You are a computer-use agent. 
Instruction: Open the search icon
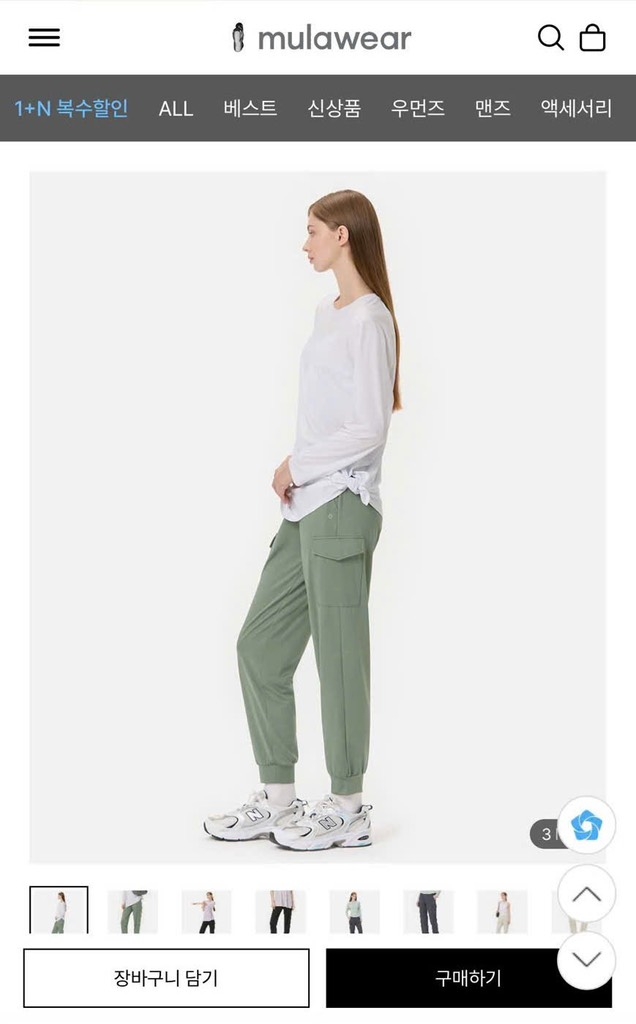pos(550,38)
